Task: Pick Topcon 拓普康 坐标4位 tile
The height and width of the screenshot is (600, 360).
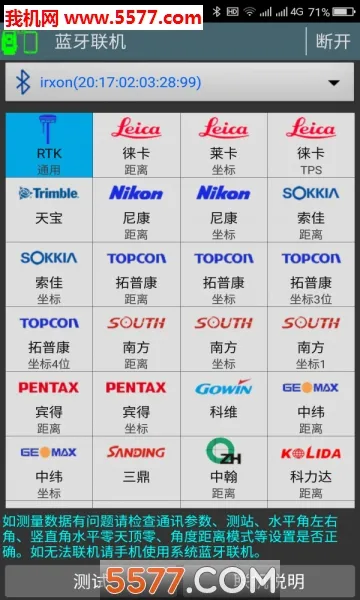Action: 49,339
